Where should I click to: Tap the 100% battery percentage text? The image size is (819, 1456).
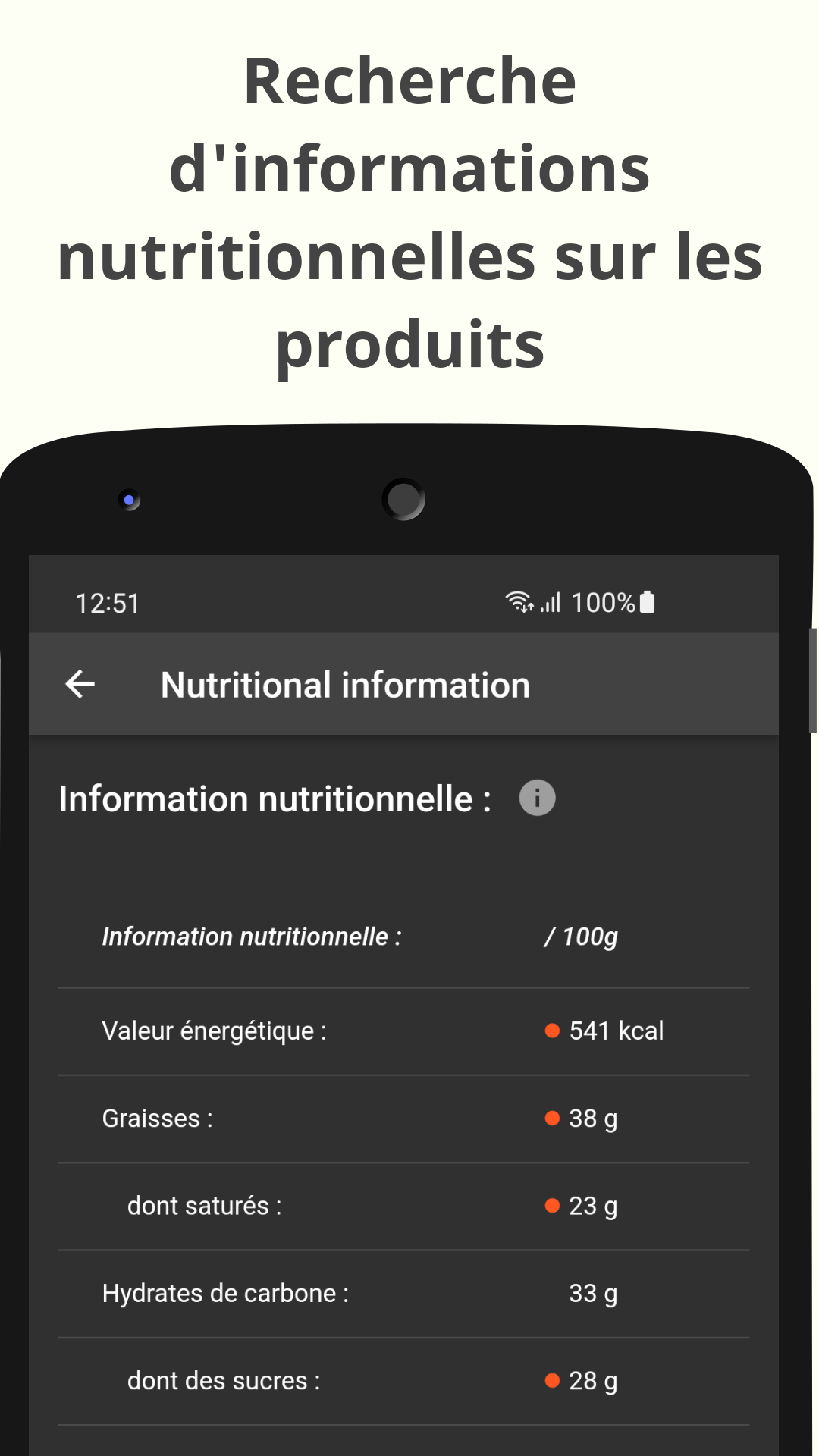(x=603, y=601)
